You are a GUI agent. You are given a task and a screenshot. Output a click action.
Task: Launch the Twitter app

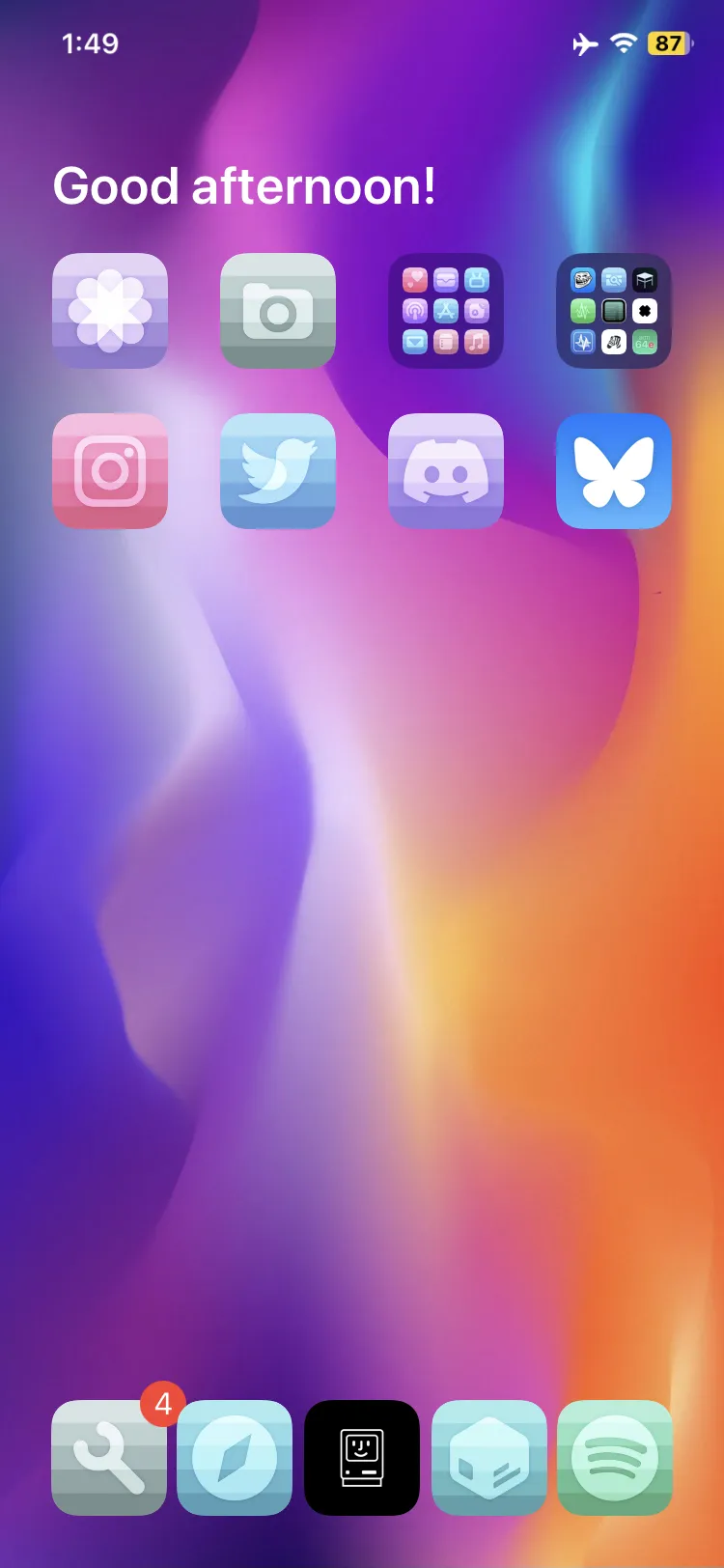tap(278, 471)
